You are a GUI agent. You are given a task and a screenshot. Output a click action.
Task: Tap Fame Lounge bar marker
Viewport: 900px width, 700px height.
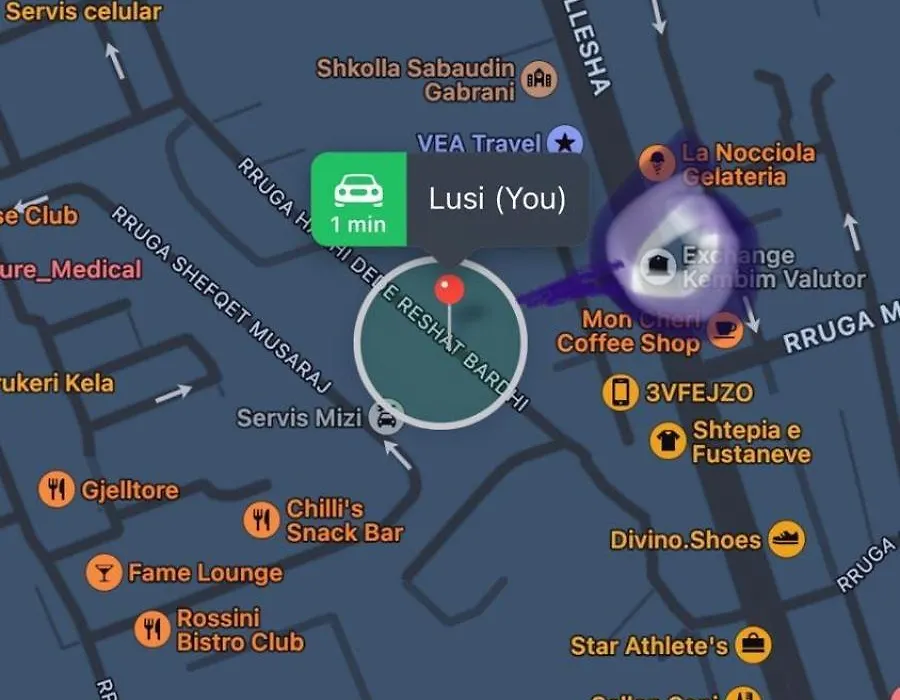click(102, 573)
